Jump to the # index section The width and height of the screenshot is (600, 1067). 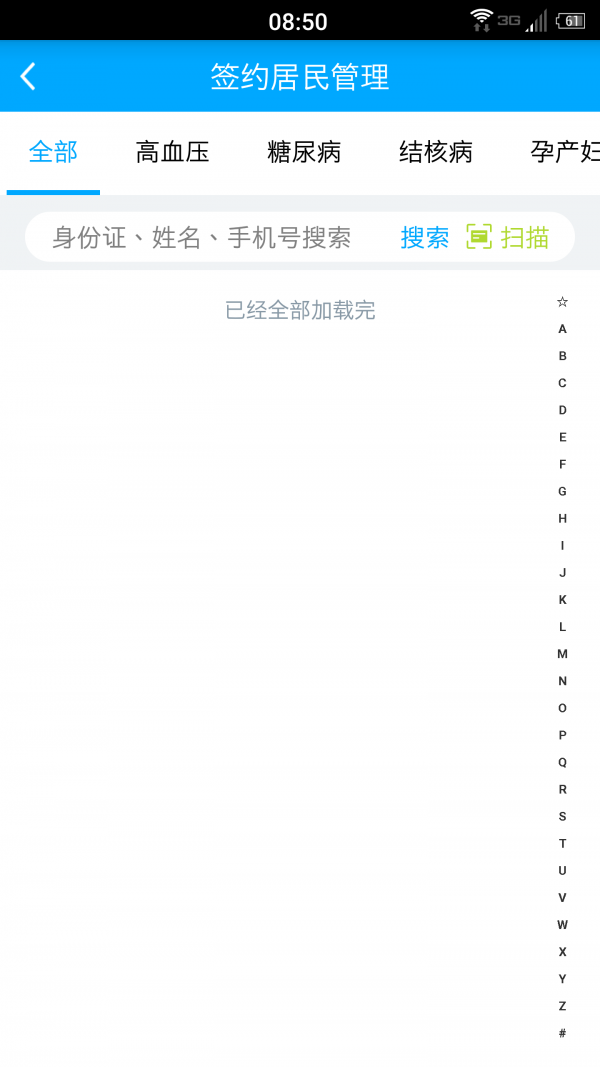point(562,1033)
